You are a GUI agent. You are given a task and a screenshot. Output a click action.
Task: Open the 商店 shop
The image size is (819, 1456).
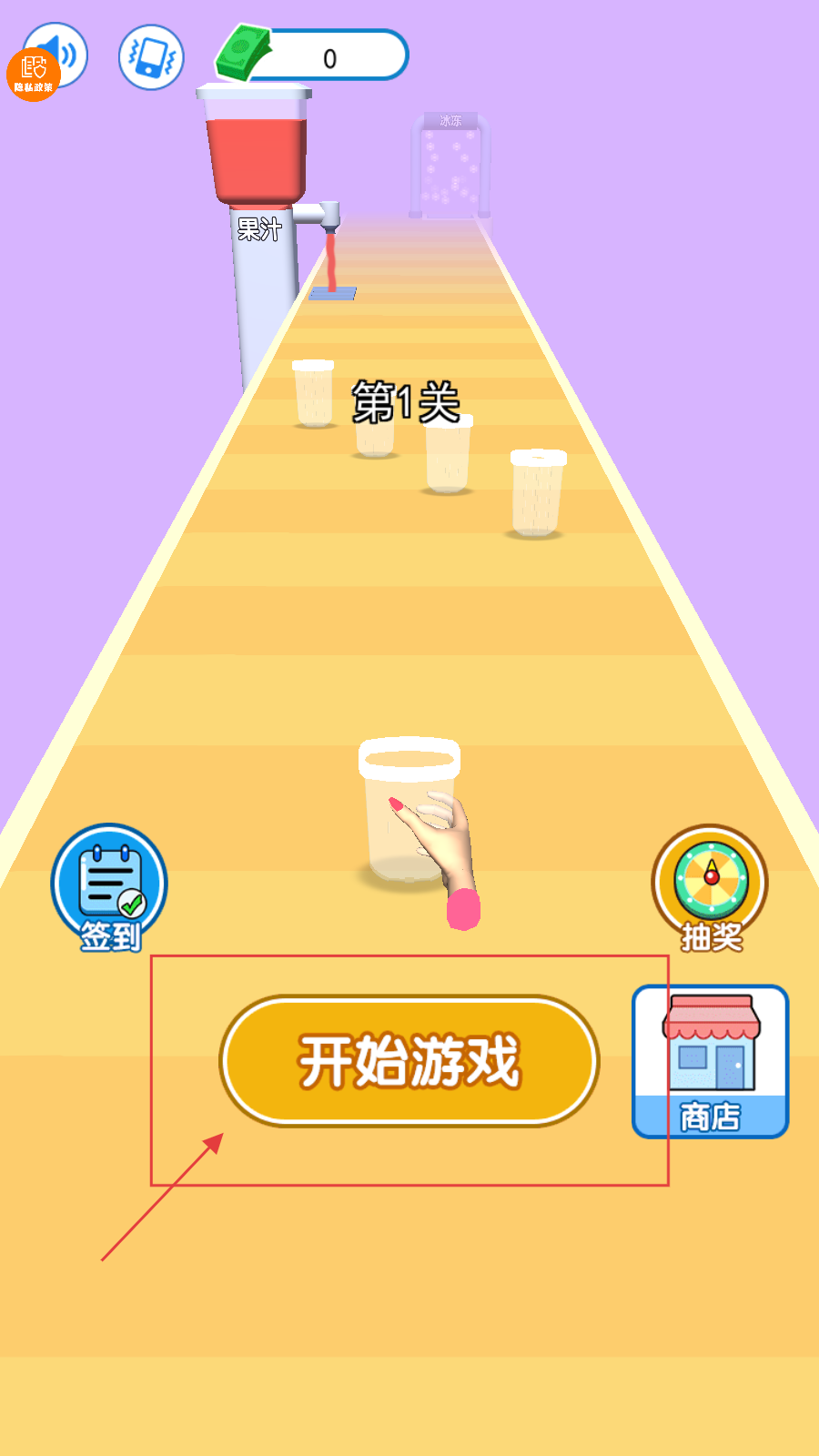710,1061
